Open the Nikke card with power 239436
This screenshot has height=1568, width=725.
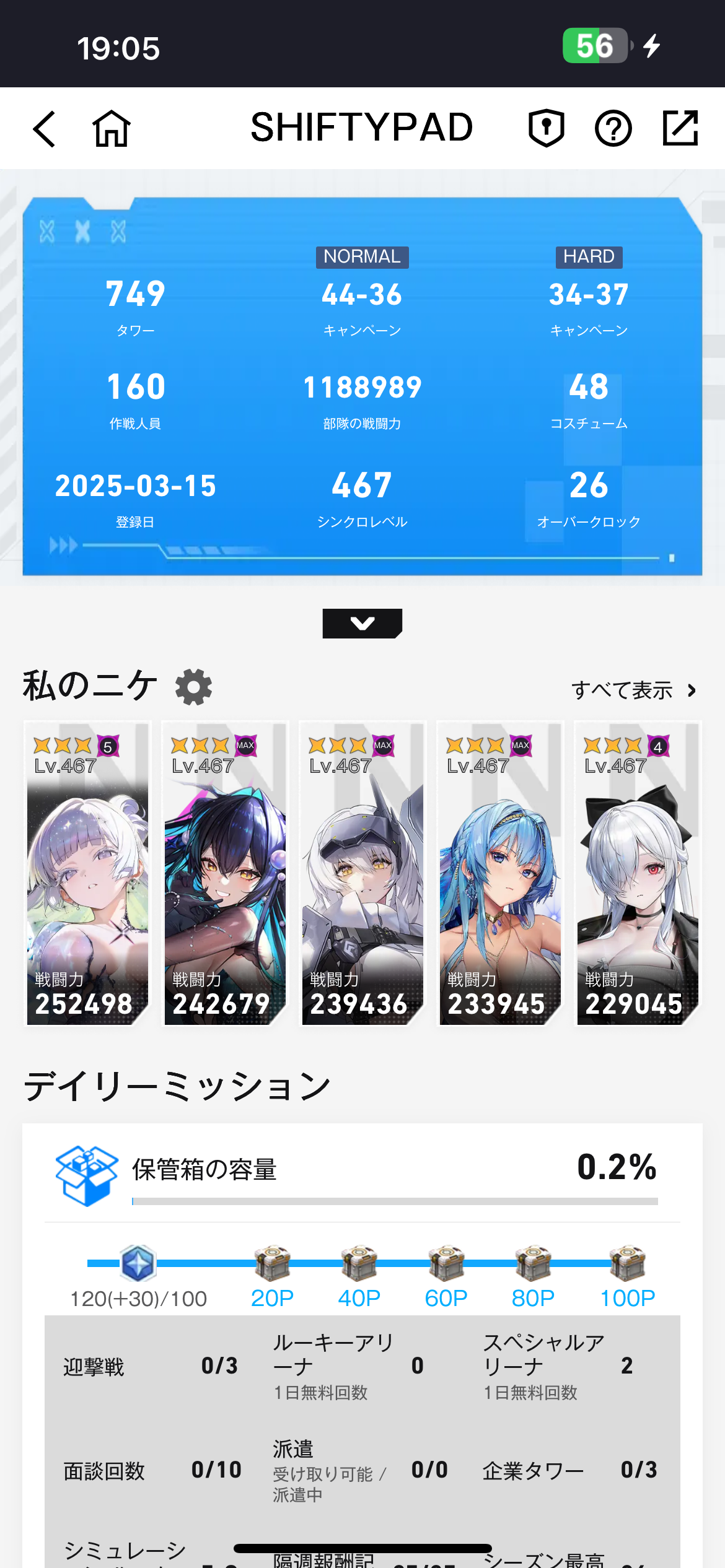(x=362, y=873)
